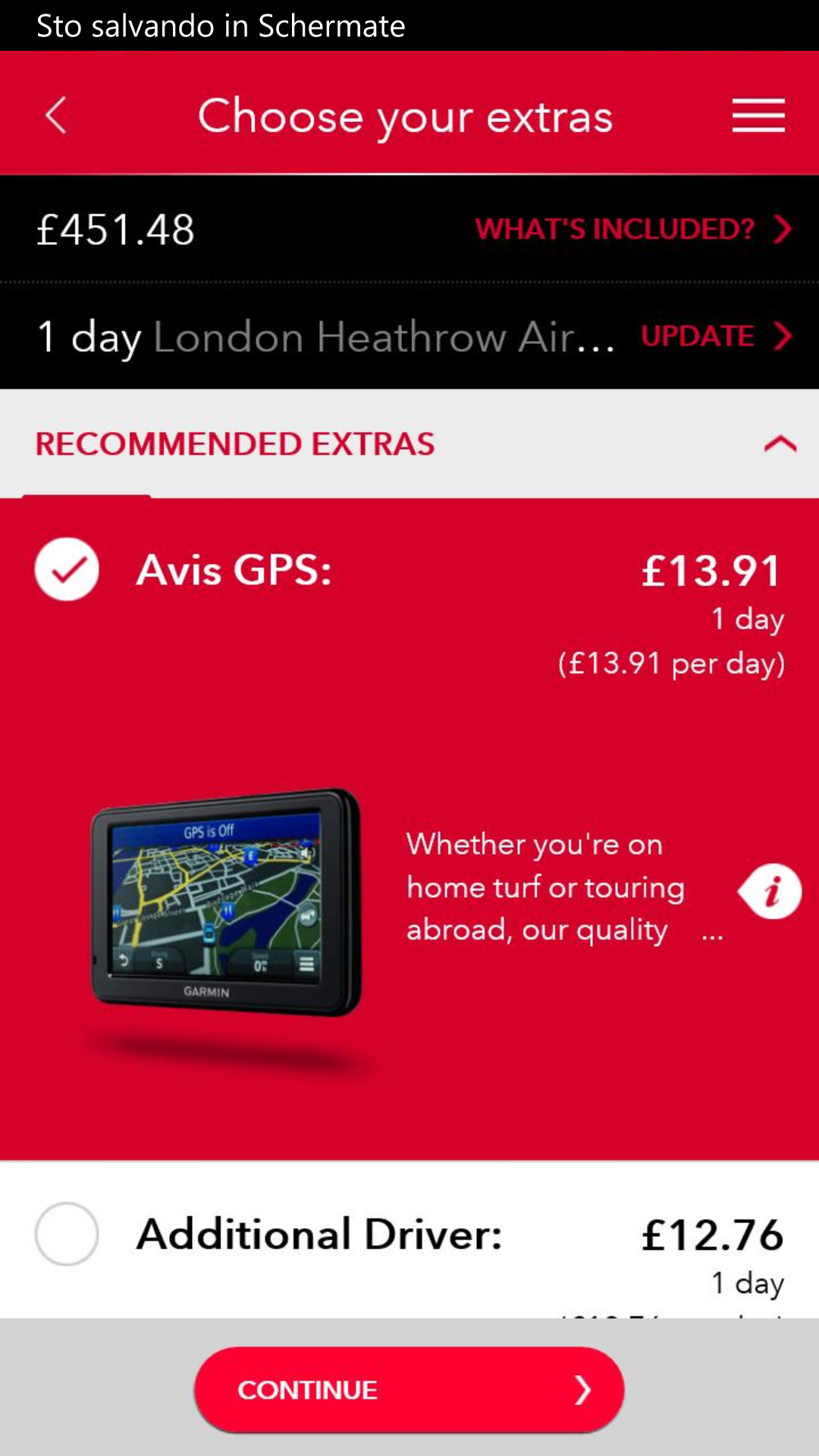
Task: Uncheck the Avis GPS extra
Action: point(67,570)
